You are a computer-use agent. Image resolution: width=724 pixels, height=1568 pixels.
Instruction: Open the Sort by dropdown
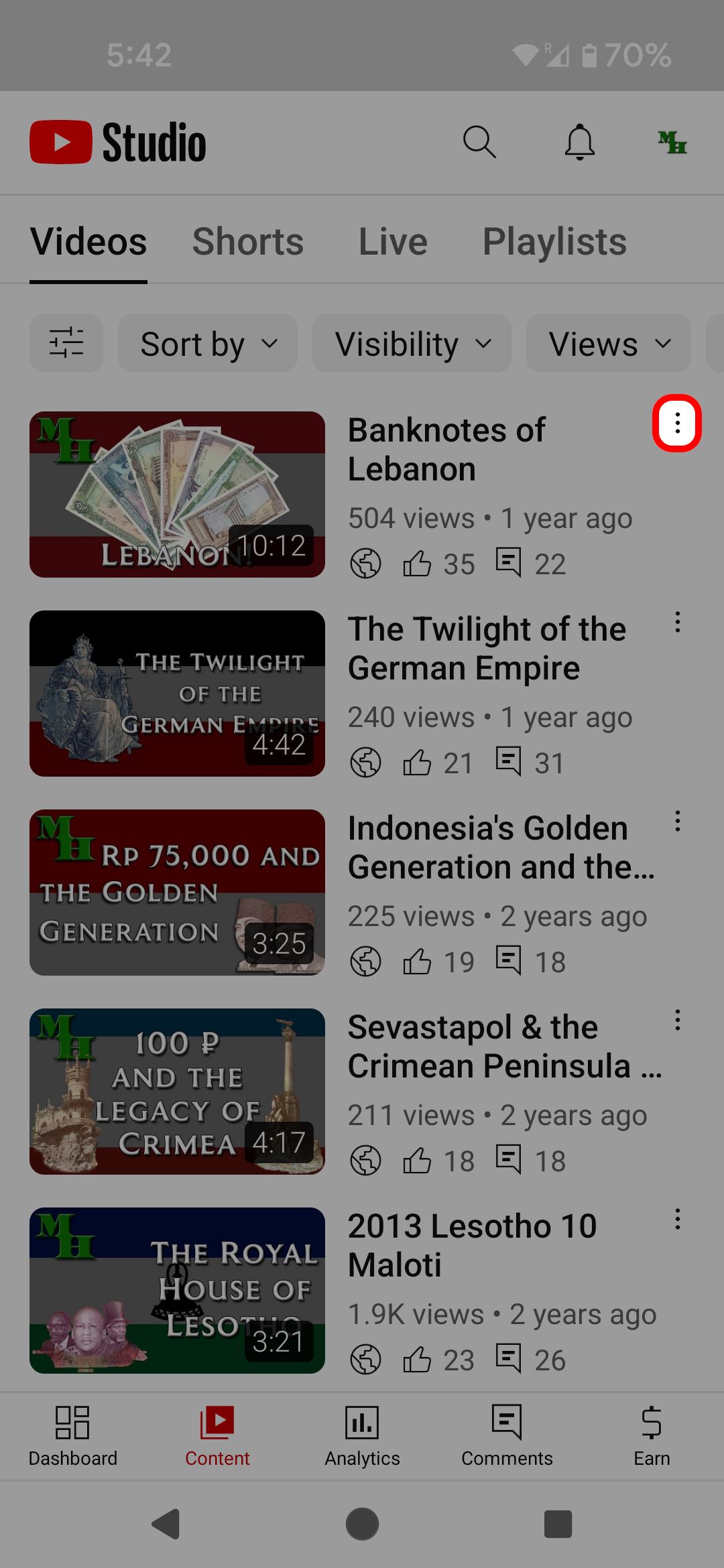click(208, 343)
